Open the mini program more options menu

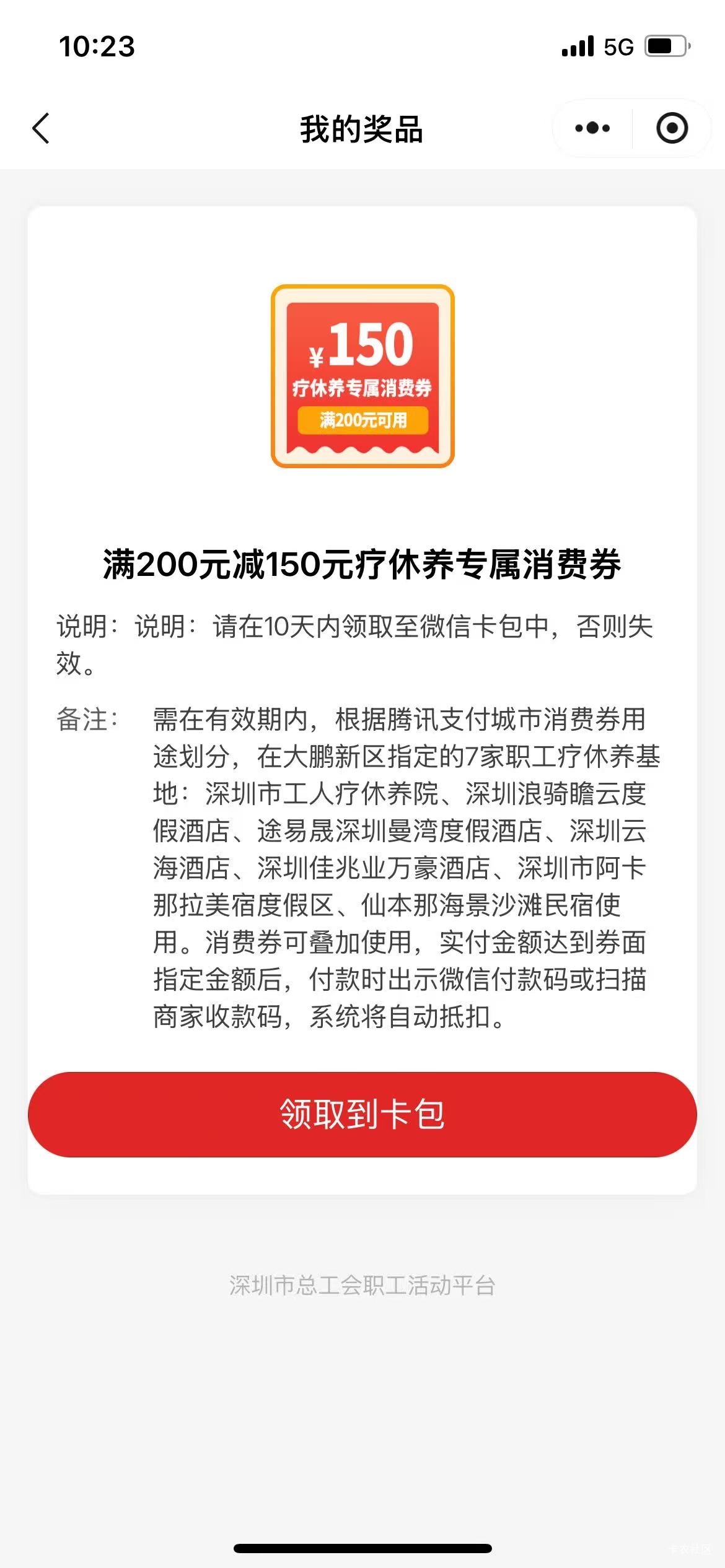pos(592,129)
